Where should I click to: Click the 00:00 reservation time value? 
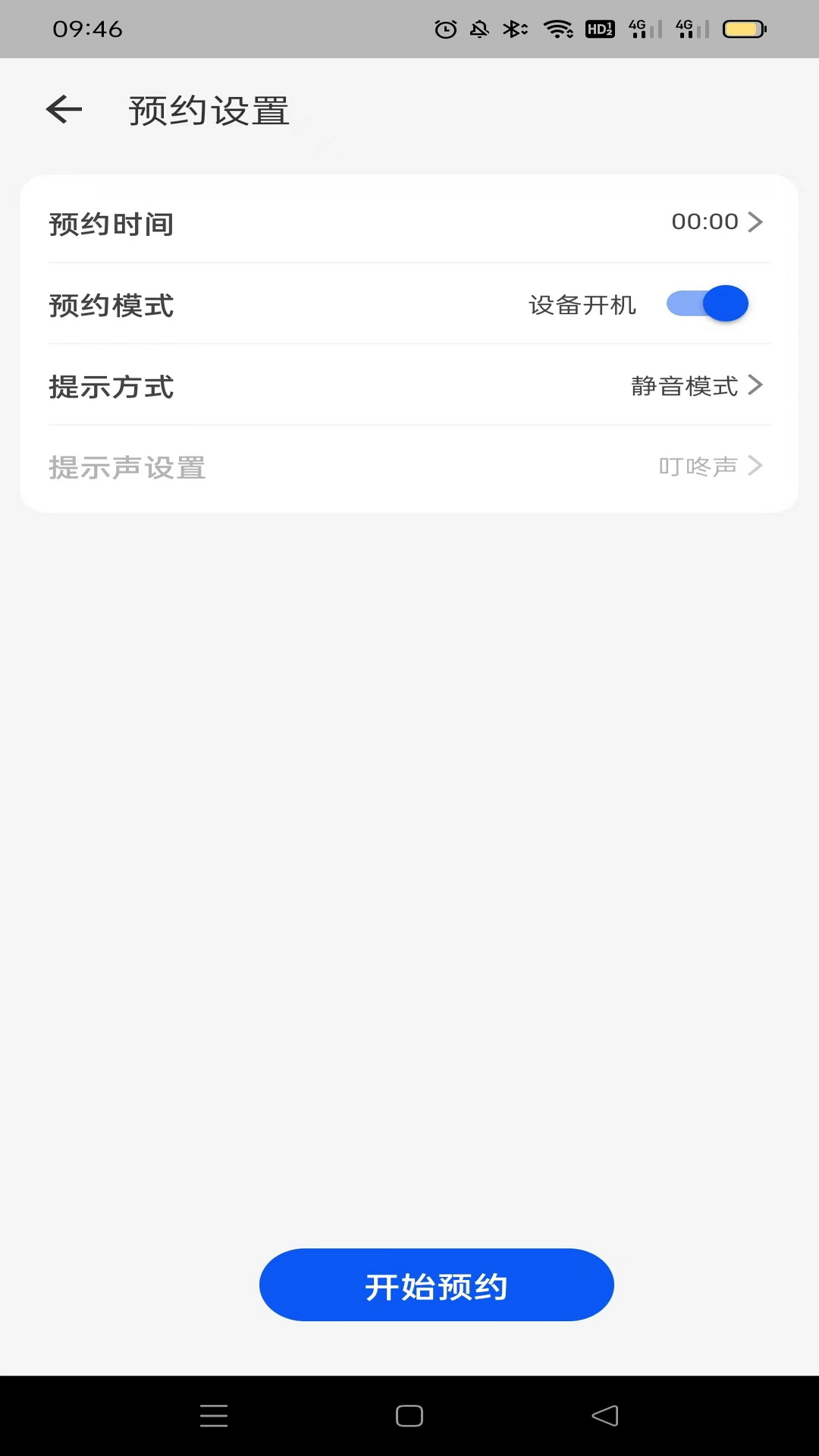705,221
